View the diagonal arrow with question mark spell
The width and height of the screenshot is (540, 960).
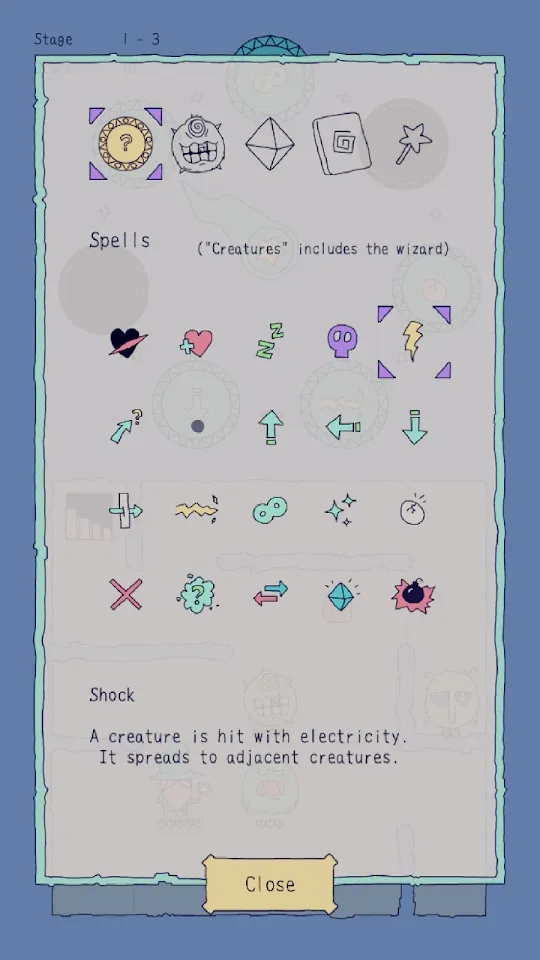(x=127, y=427)
